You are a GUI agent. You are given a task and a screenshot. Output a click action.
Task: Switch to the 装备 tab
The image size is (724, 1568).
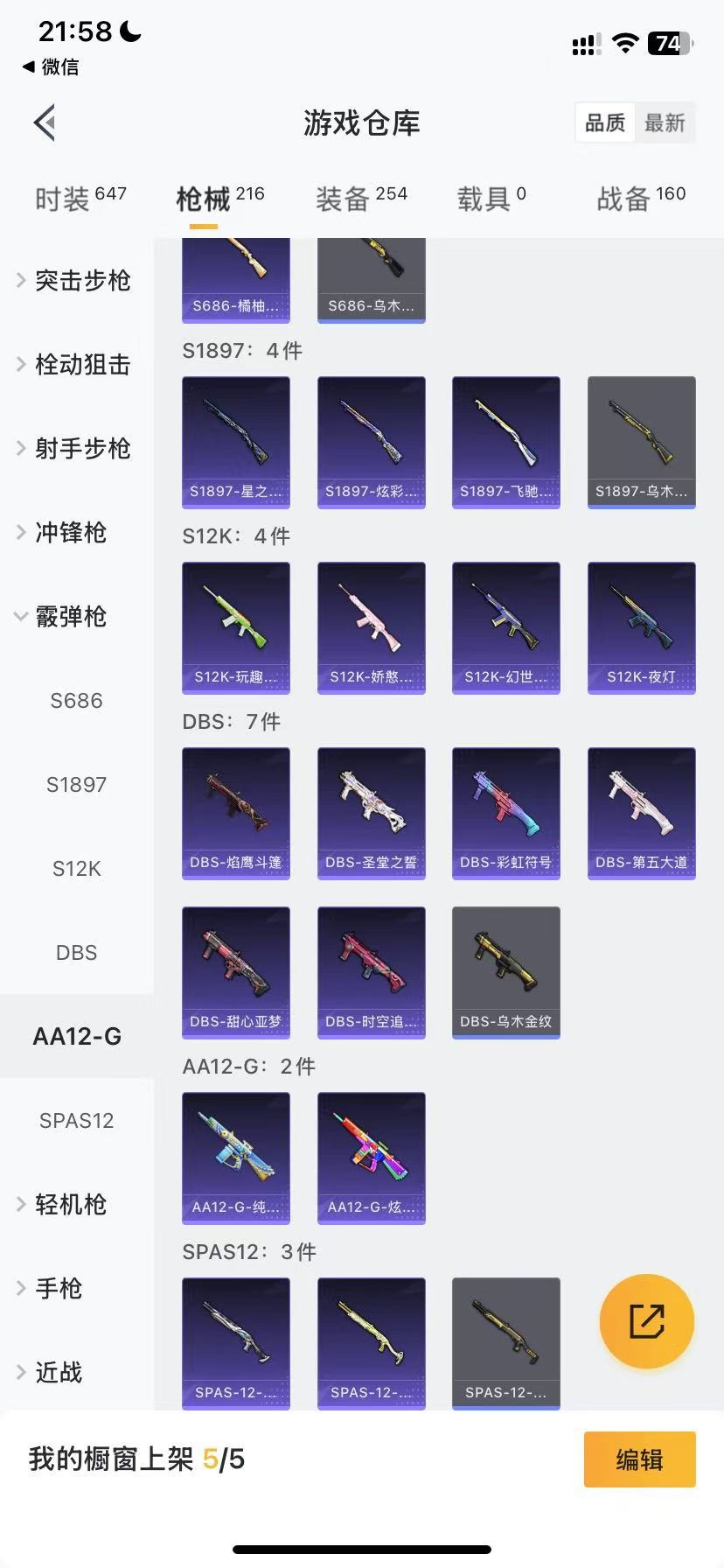[x=361, y=199]
